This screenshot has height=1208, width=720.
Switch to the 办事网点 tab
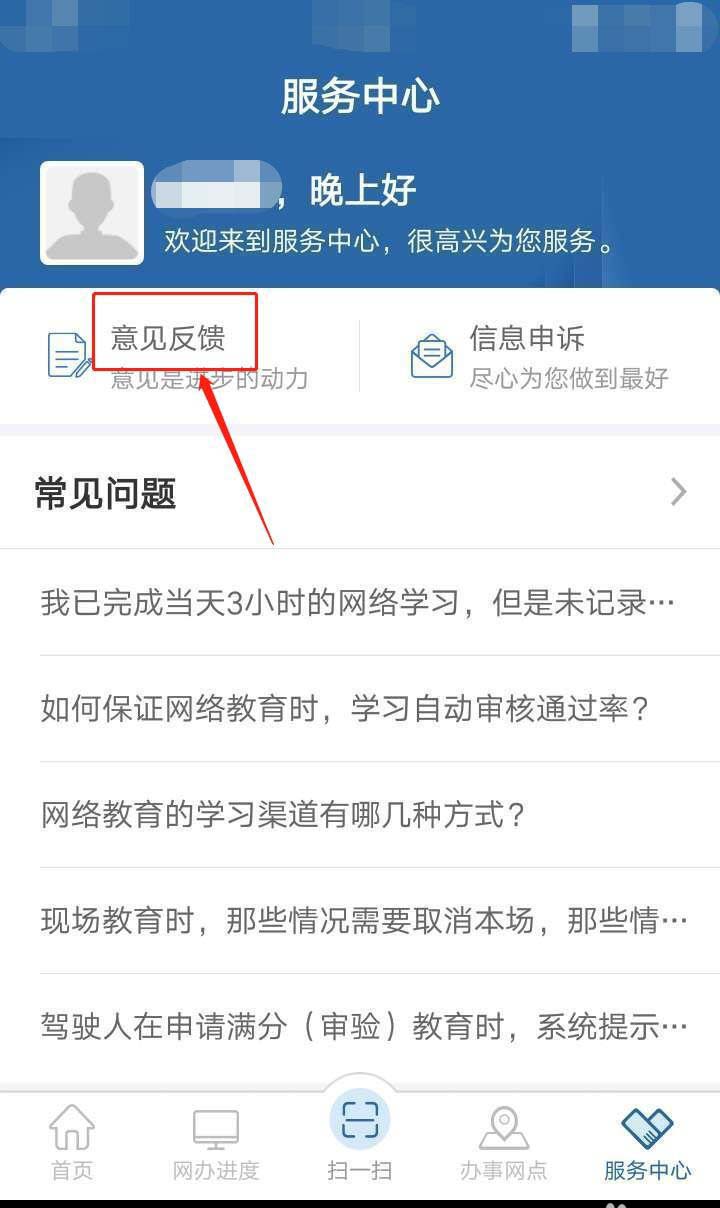point(504,1143)
